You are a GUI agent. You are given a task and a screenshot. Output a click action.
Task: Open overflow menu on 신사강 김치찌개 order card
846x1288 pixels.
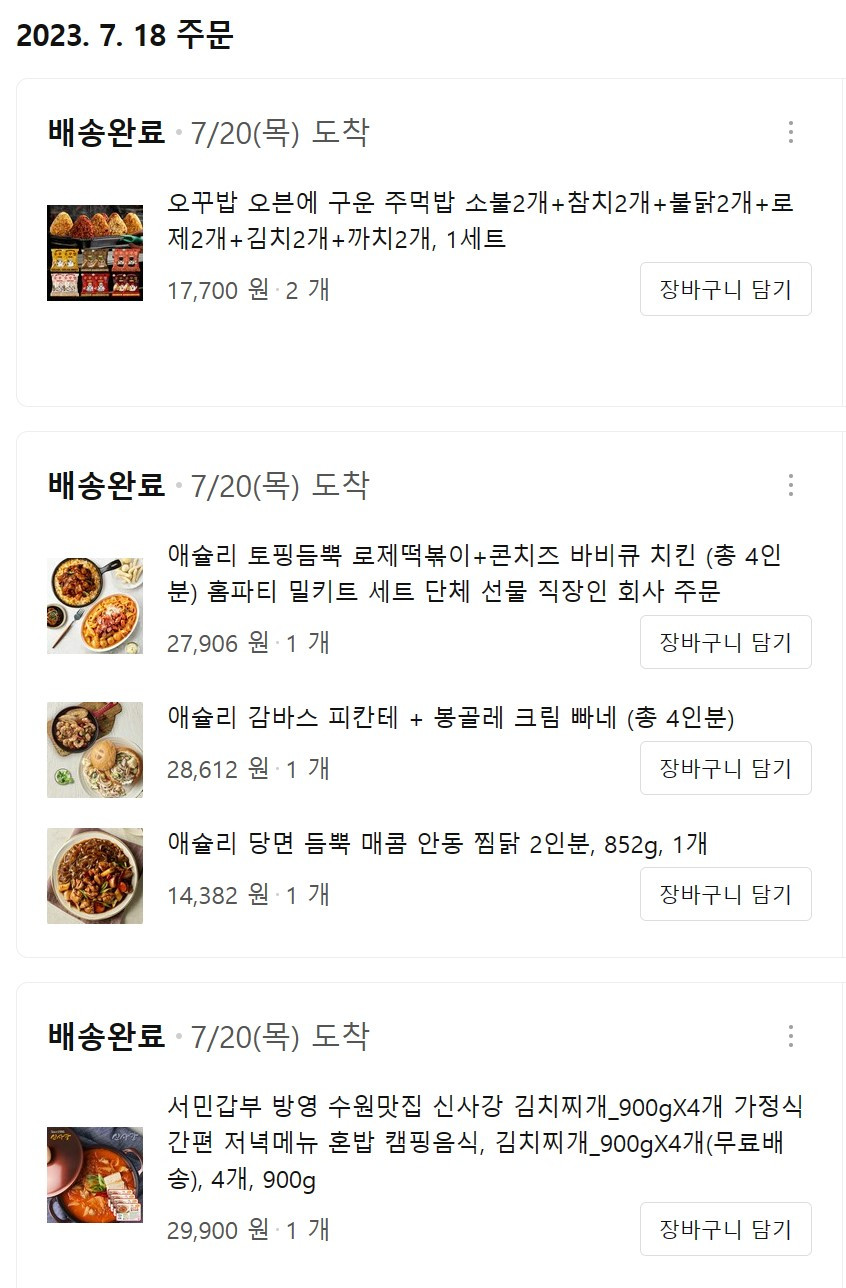coord(790,1035)
